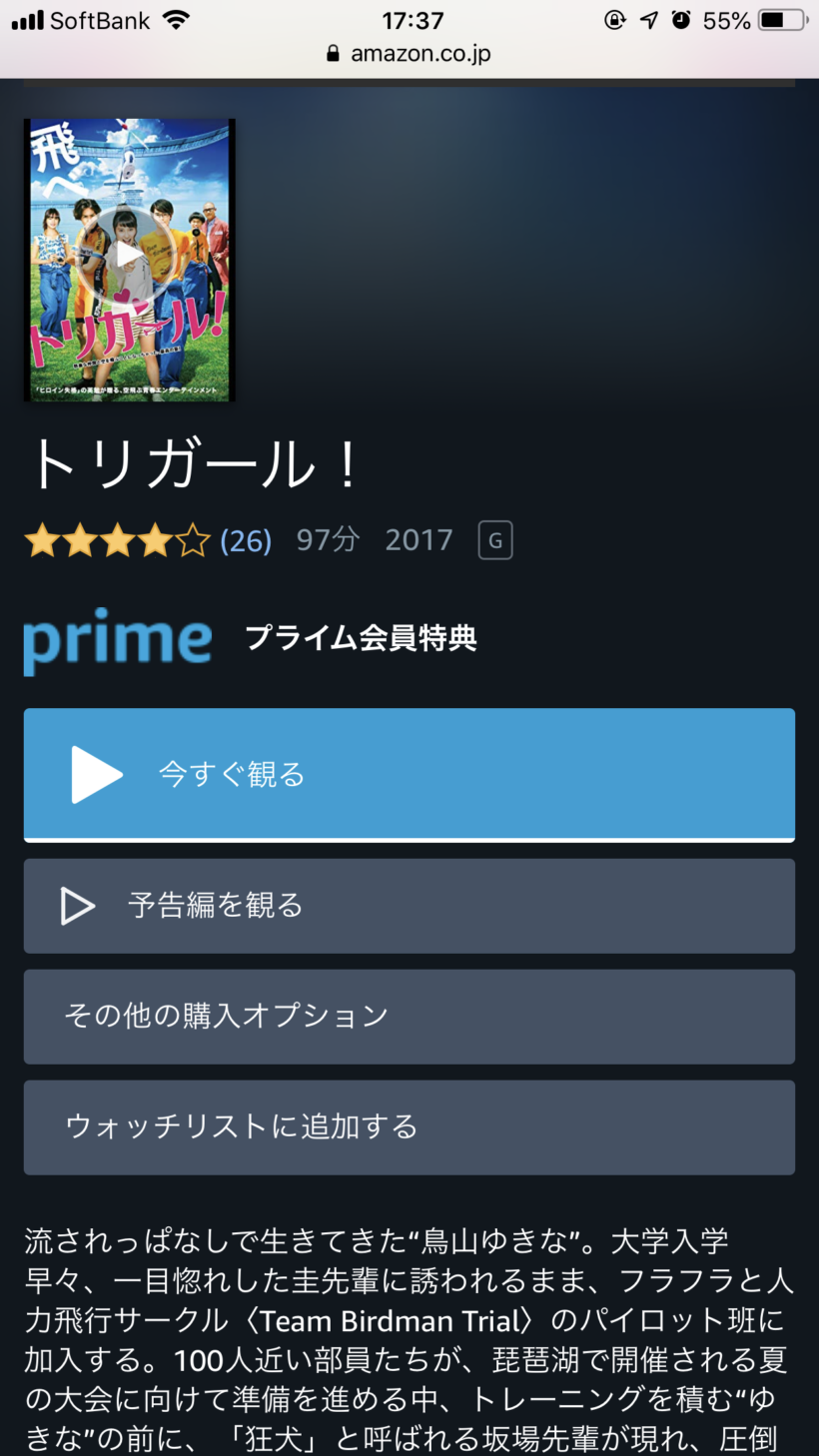The height and width of the screenshot is (1456, 819).
Task: Add to watchlist with ウォッチリストに追加する
Action: [409, 1127]
